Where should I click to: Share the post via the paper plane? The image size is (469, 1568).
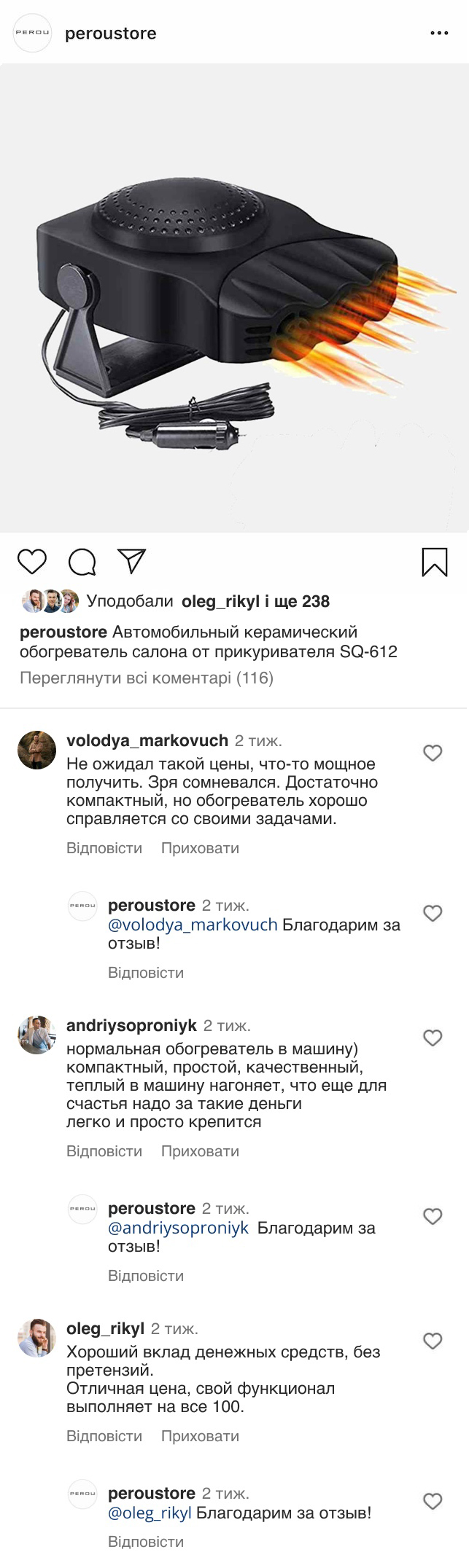click(x=132, y=561)
